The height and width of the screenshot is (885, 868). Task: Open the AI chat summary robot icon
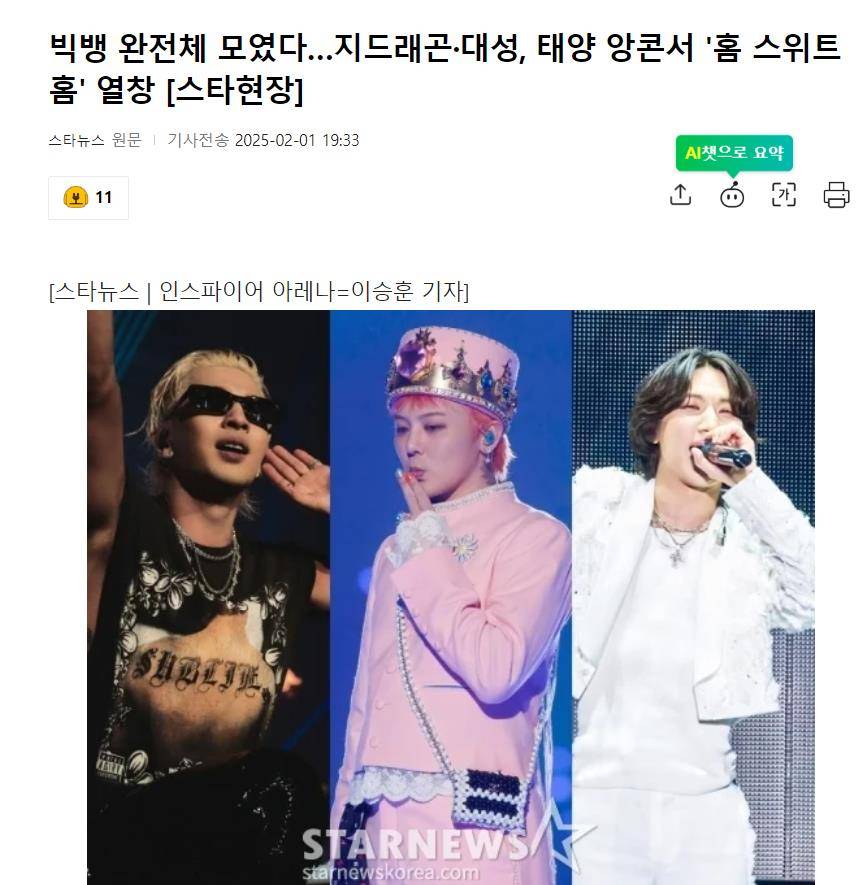tap(732, 194)
